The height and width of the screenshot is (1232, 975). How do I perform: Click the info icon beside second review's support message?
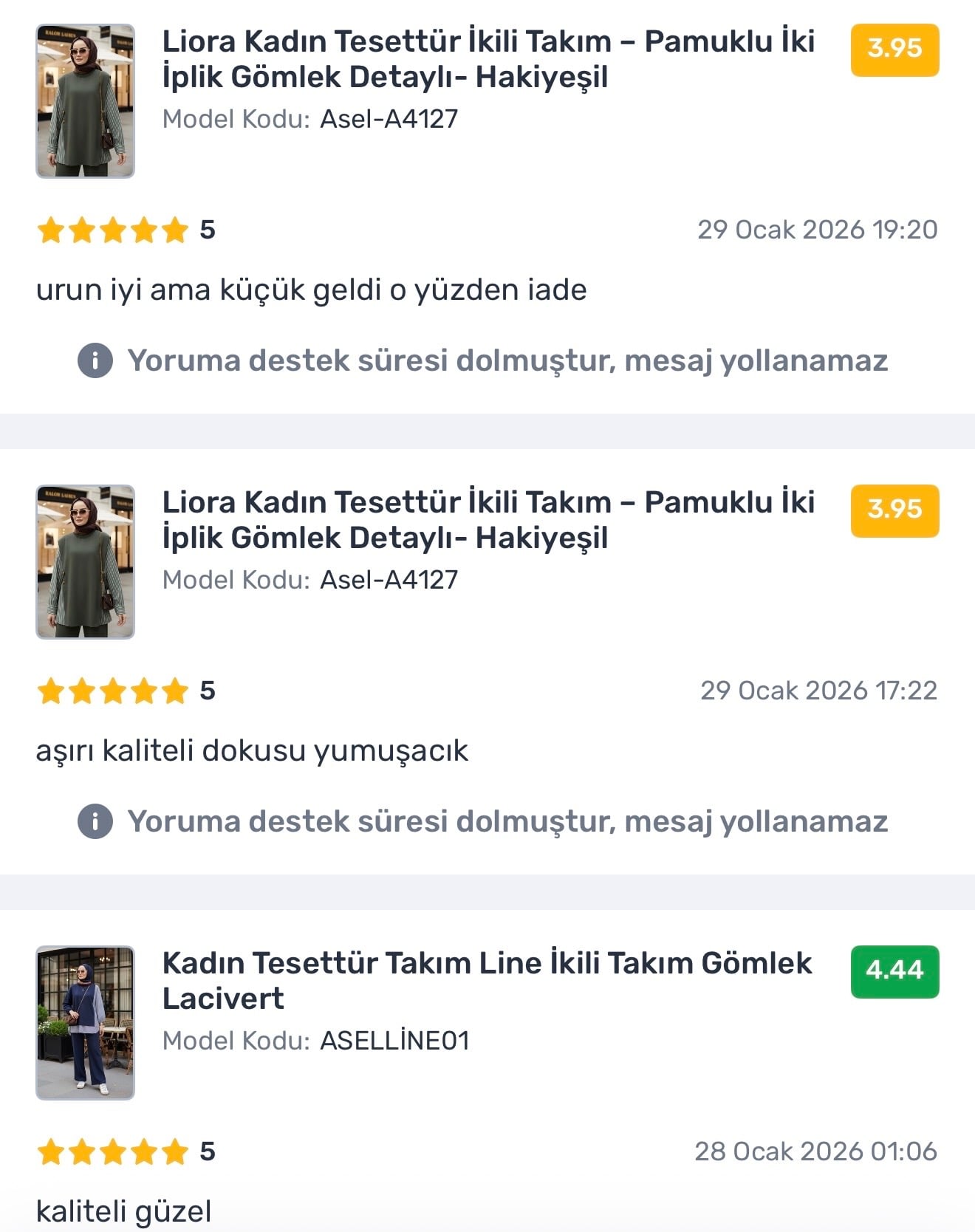pos(95,820)
